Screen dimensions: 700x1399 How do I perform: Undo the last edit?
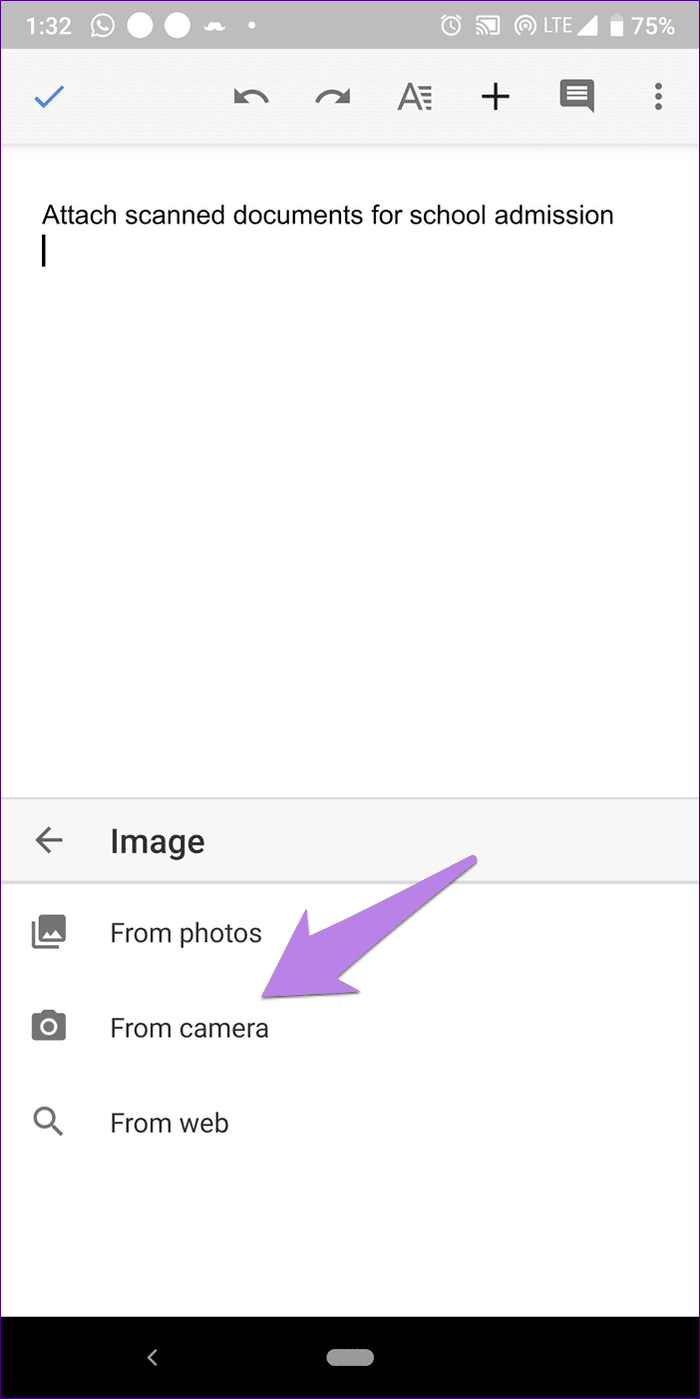(251, 97)
